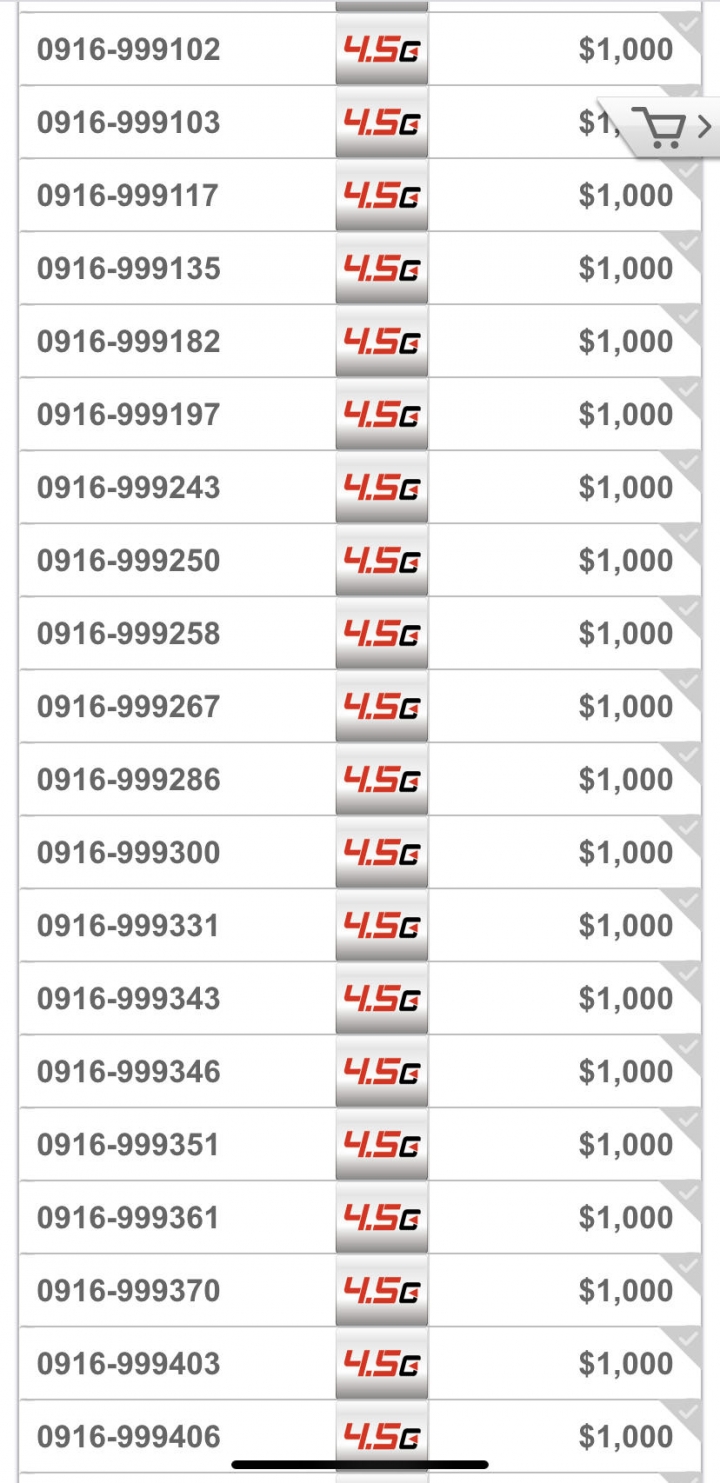Pick the number 0916-999135
The height and width of the screenshot is (1483, 720).
pos(360,268)
